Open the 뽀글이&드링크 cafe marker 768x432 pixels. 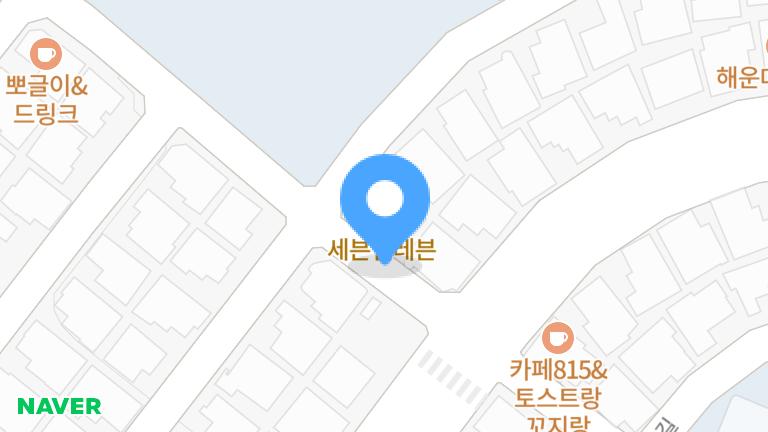click(x=46, y=53)
